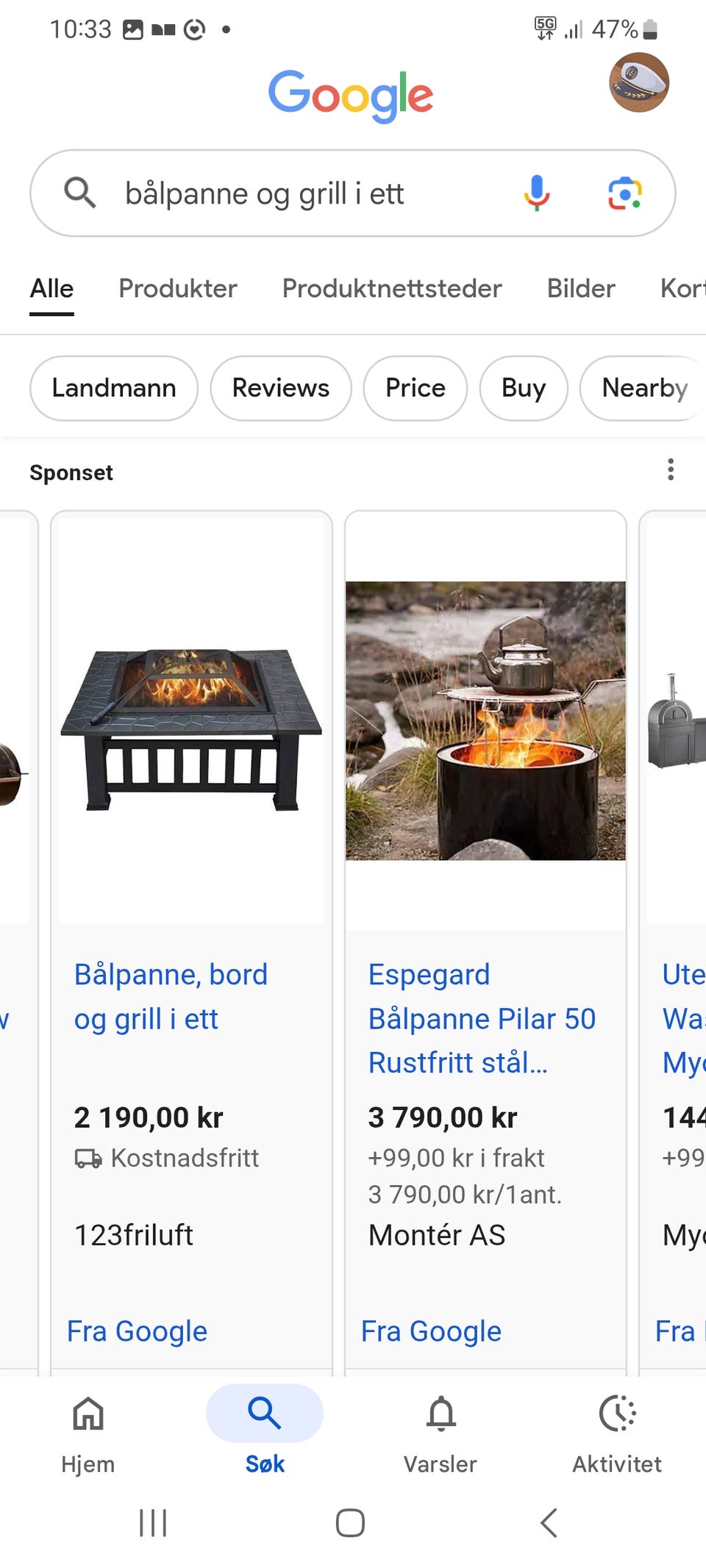706x1568 pixels.
Task: Select the Reviews filter option
Action: pyautogui.click(x=280, y=388)
